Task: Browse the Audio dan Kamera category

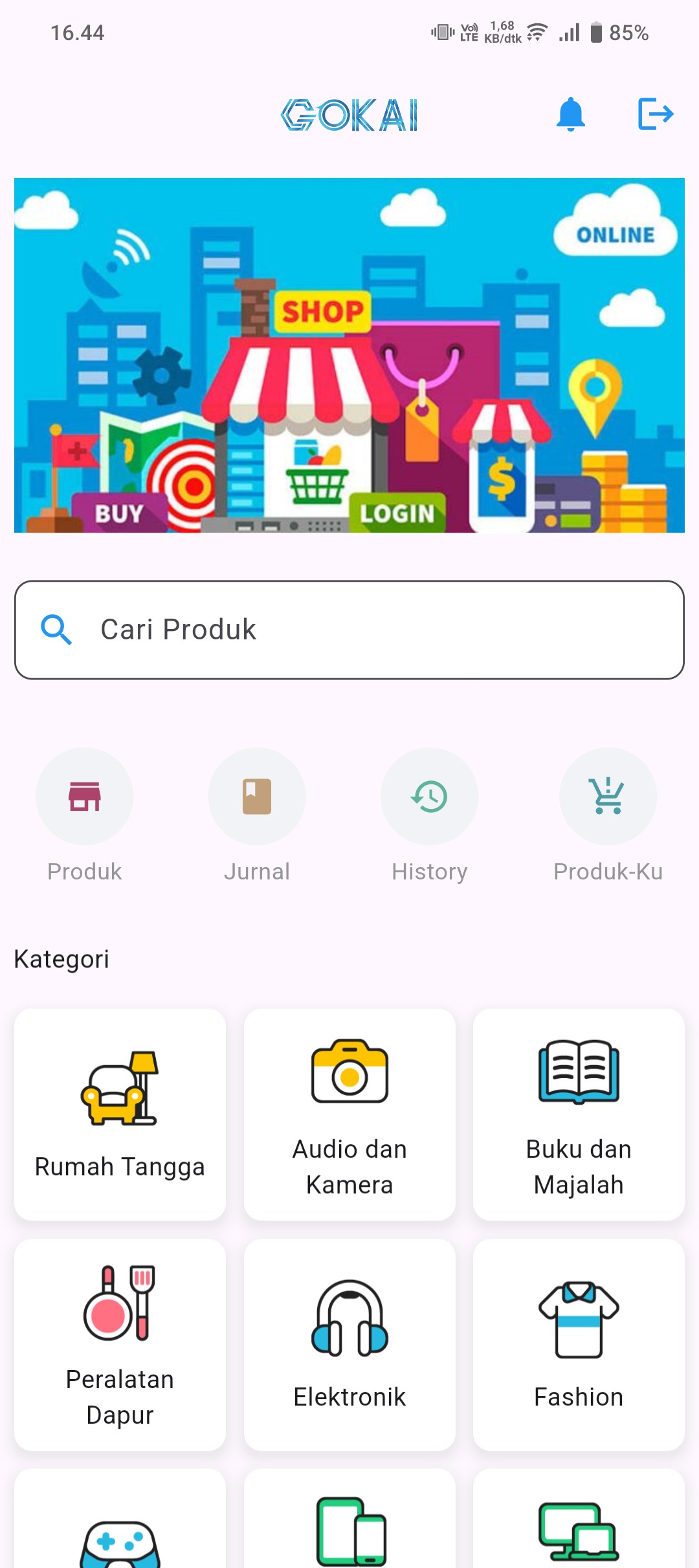Action: (x=349, y=1114)
